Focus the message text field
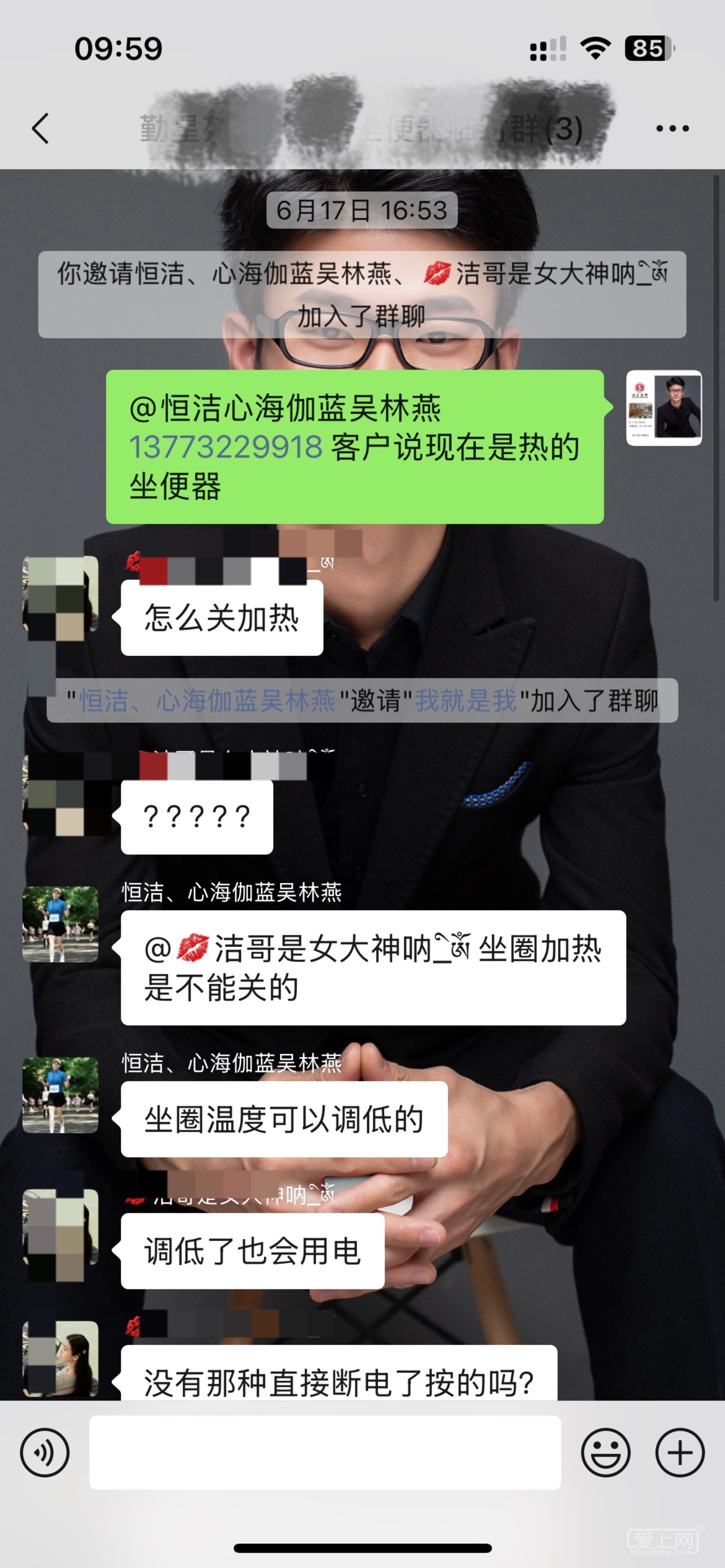 pyautogui.click(x=325, y=1453)
